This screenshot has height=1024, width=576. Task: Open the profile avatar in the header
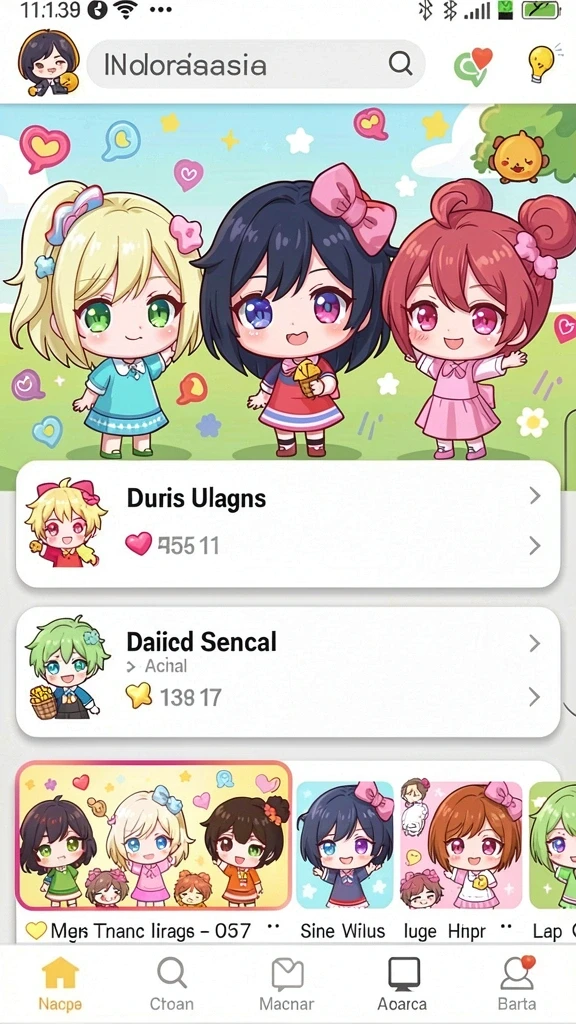click(48, 64)
